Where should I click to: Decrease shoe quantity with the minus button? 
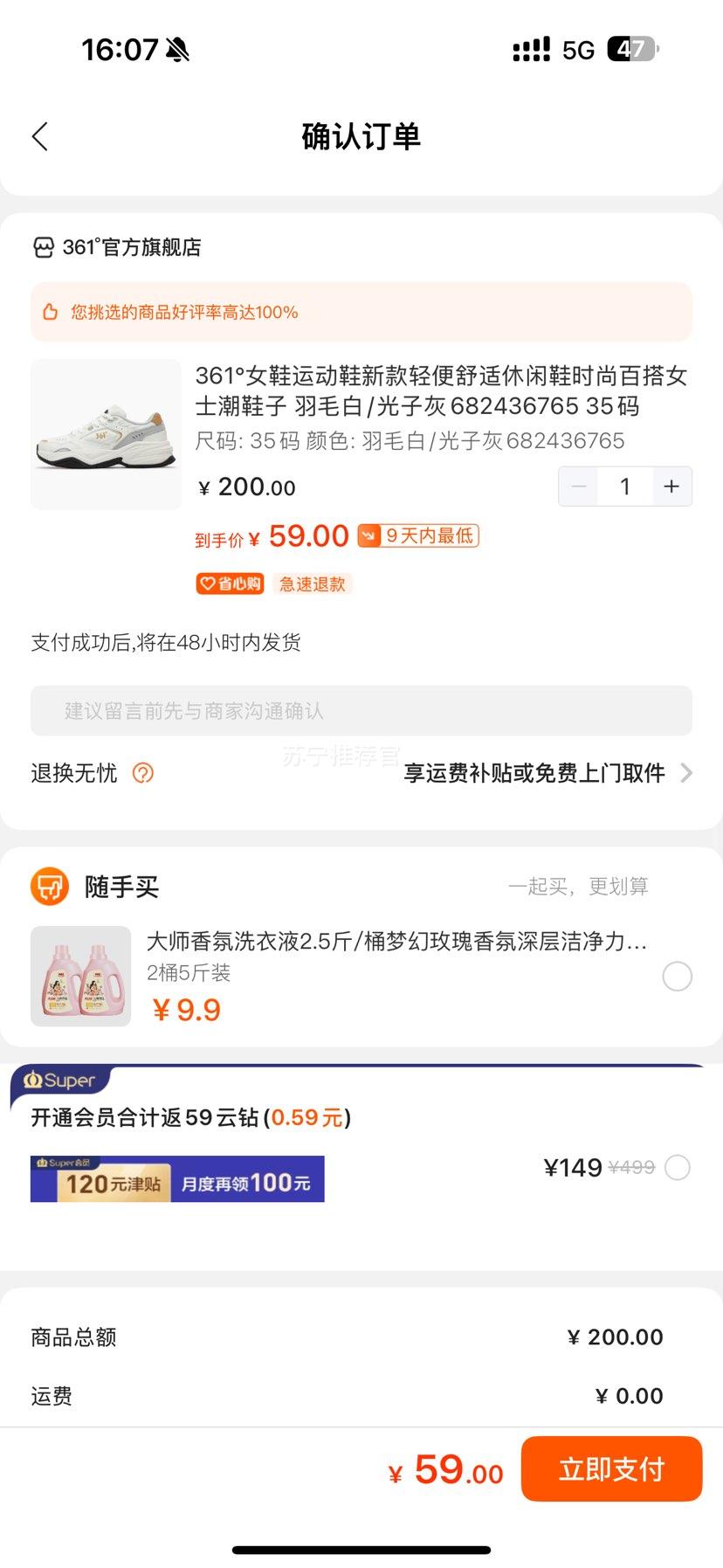pos(579,487)
